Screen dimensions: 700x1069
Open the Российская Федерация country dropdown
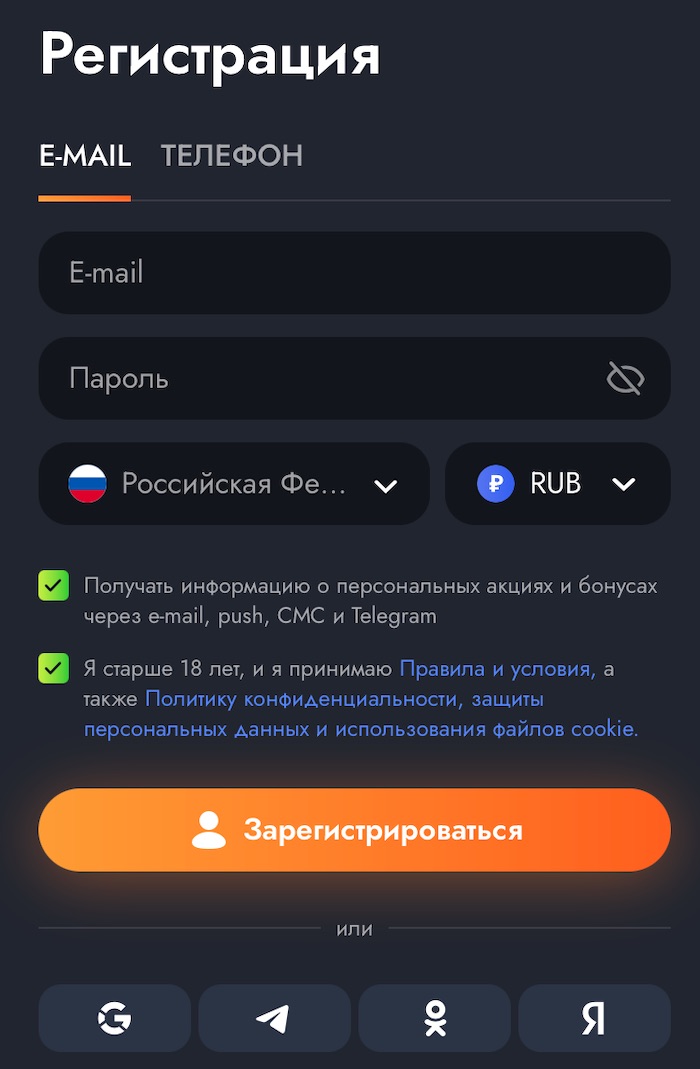234,484
